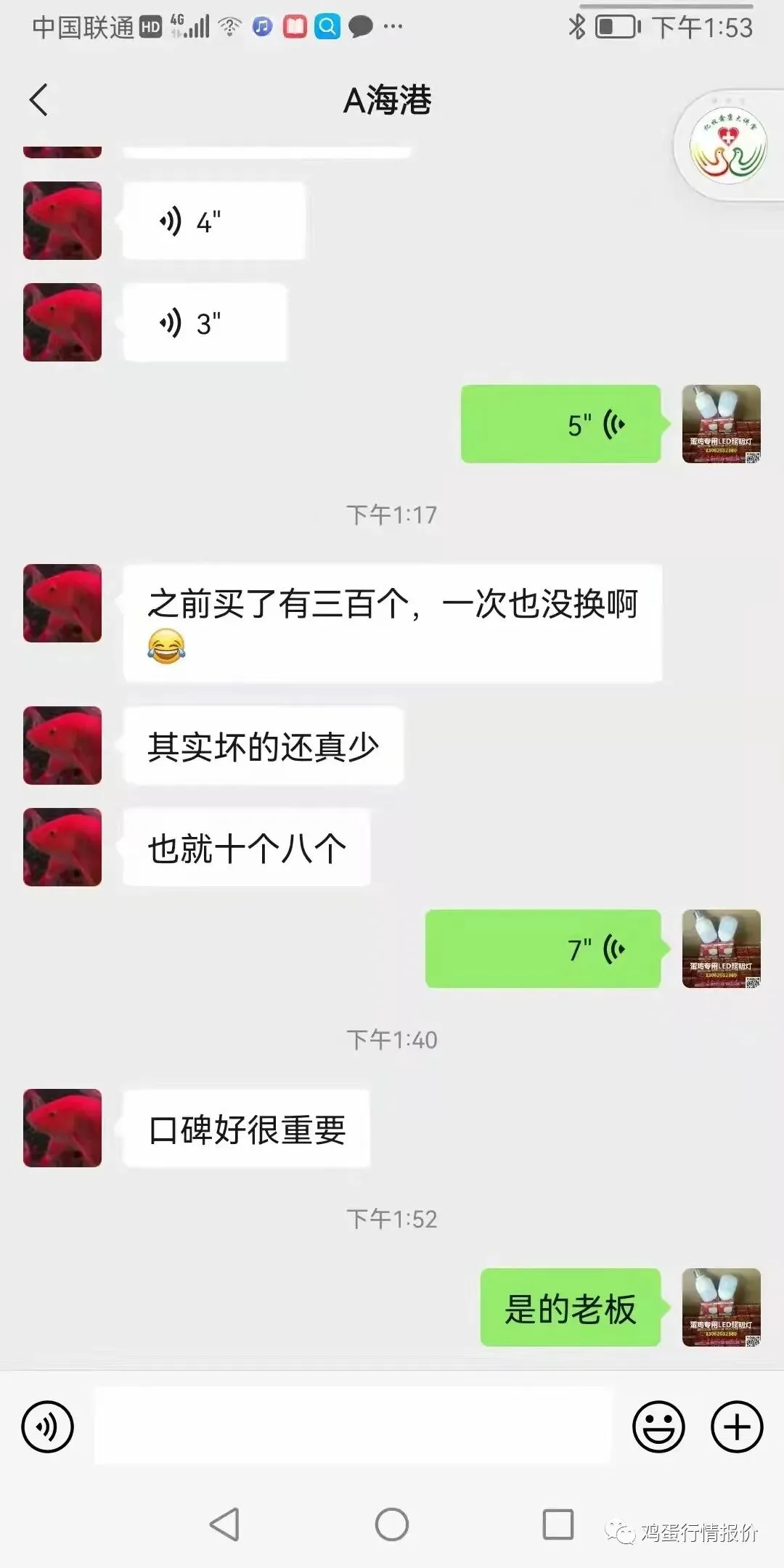Focus the message text field
The image size is (784, 1568).
(354, 1426)
